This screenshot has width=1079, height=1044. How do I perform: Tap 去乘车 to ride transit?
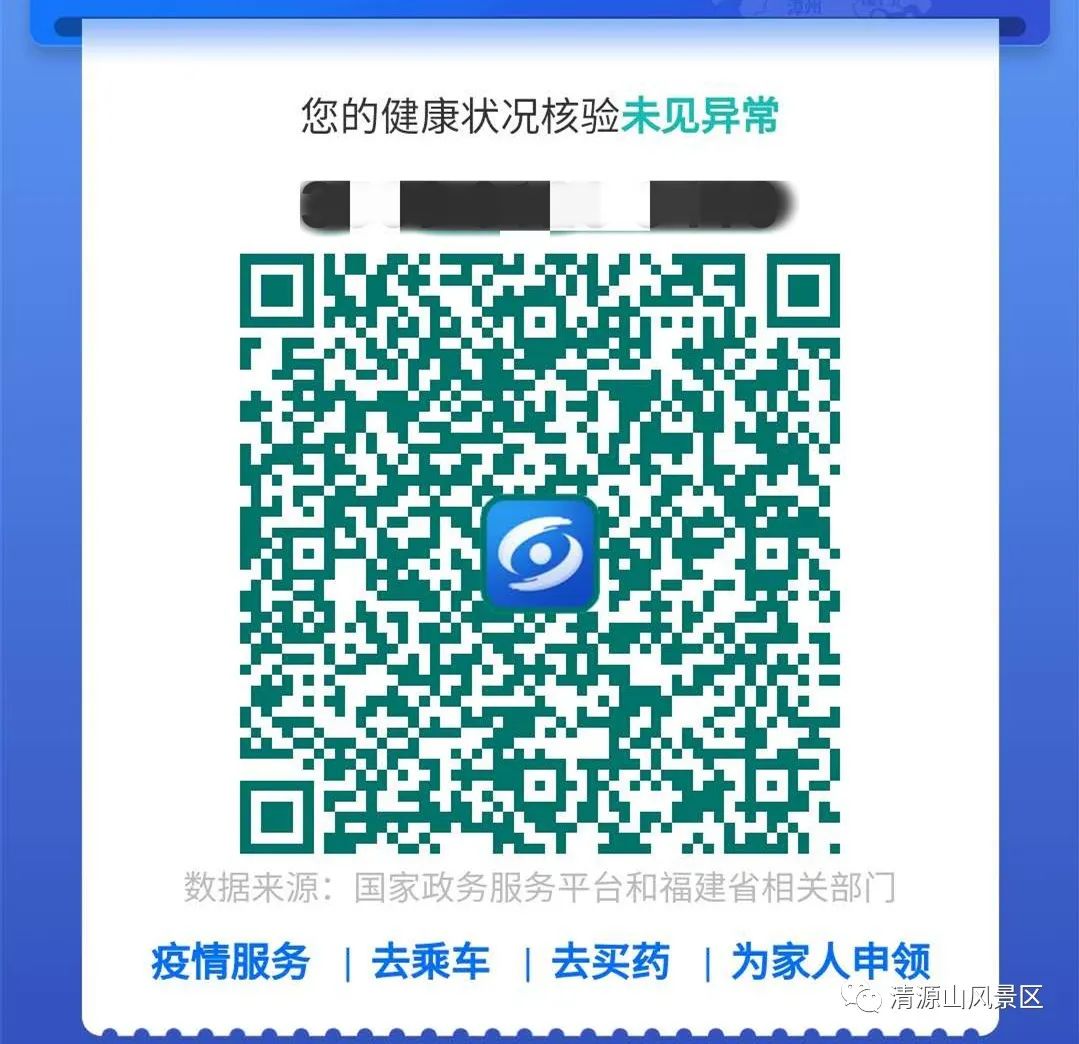click(431, 962)
